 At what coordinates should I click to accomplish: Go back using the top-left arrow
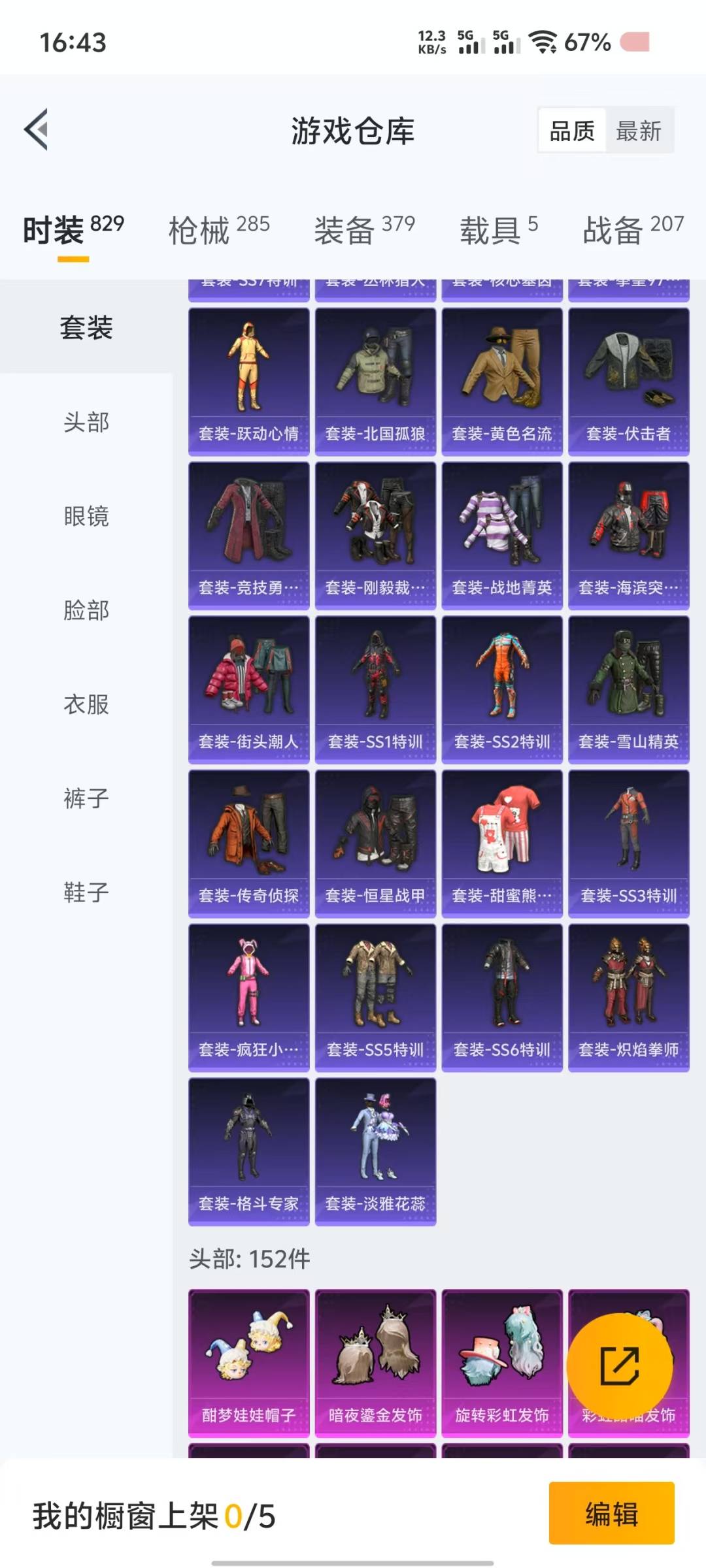(37, 129)
